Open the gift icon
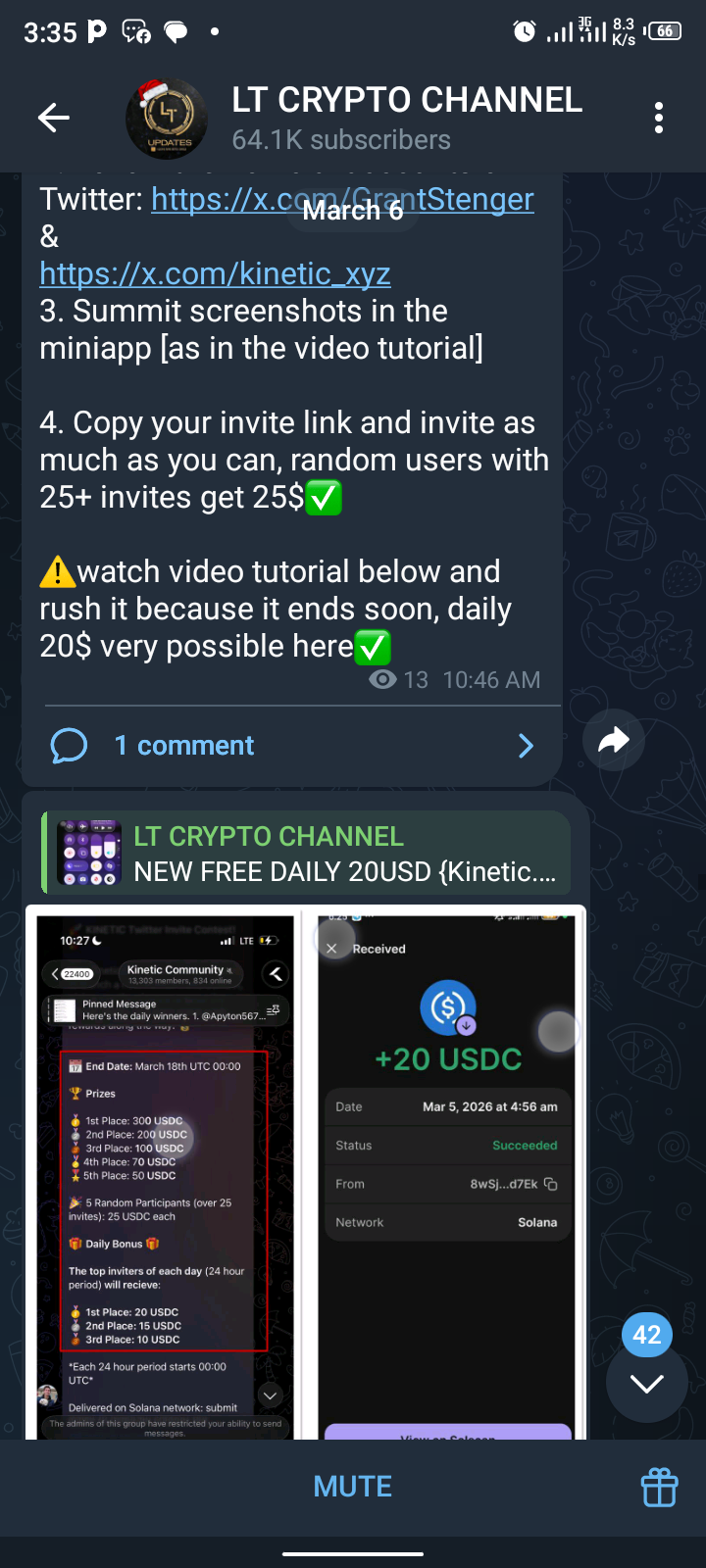 (659, 1487)
